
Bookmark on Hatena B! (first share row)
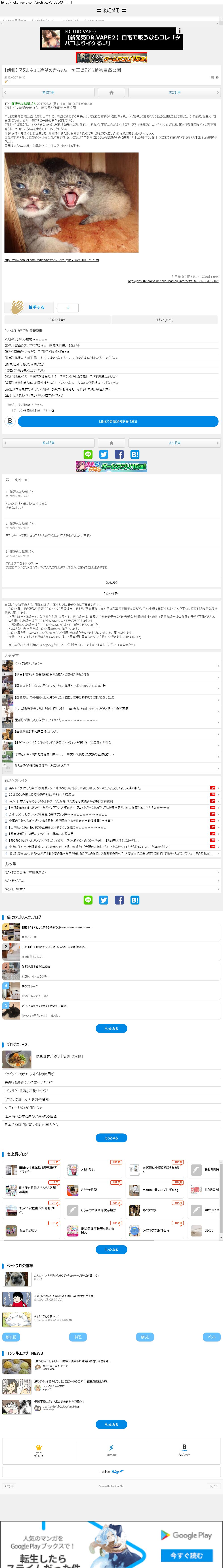tap(135, 455)
